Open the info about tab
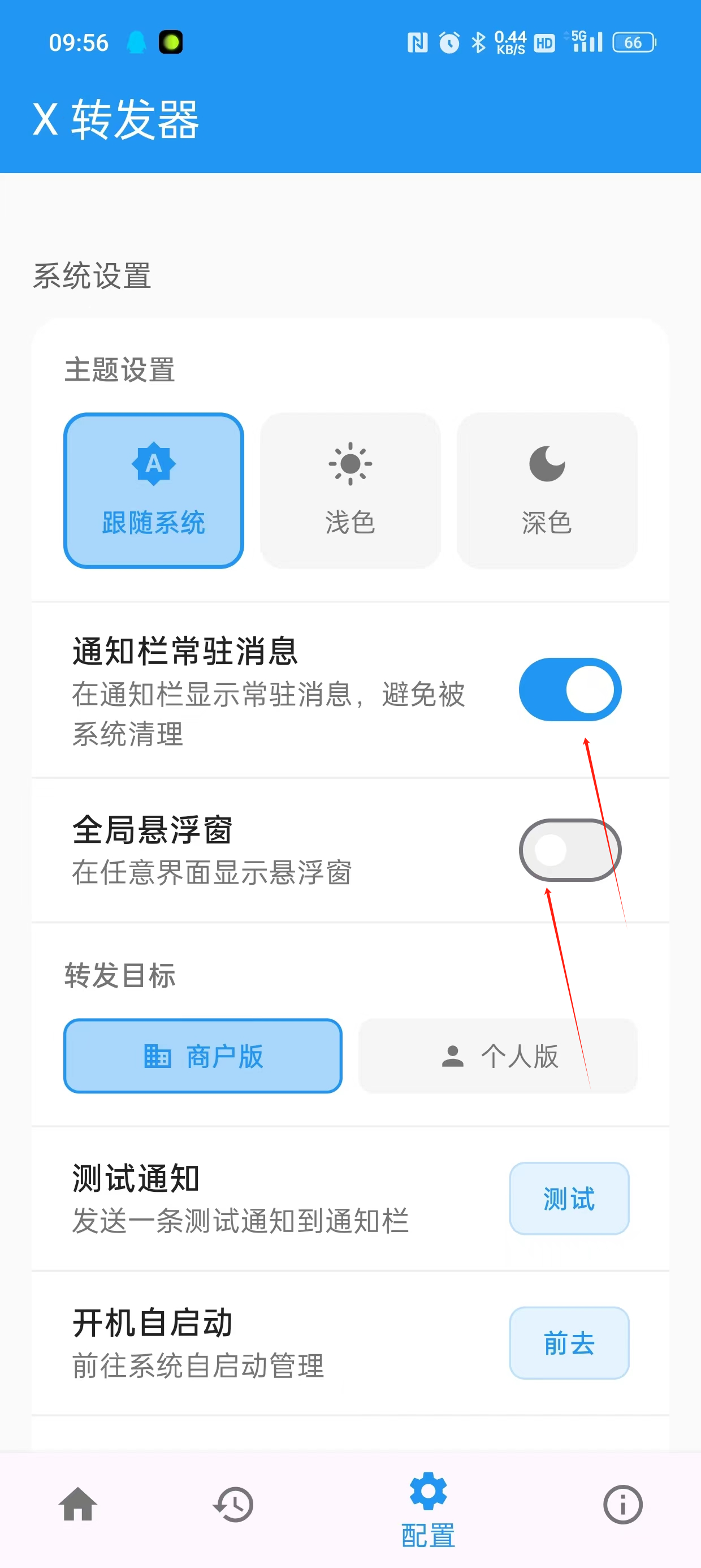 [x=622, y=1504]
